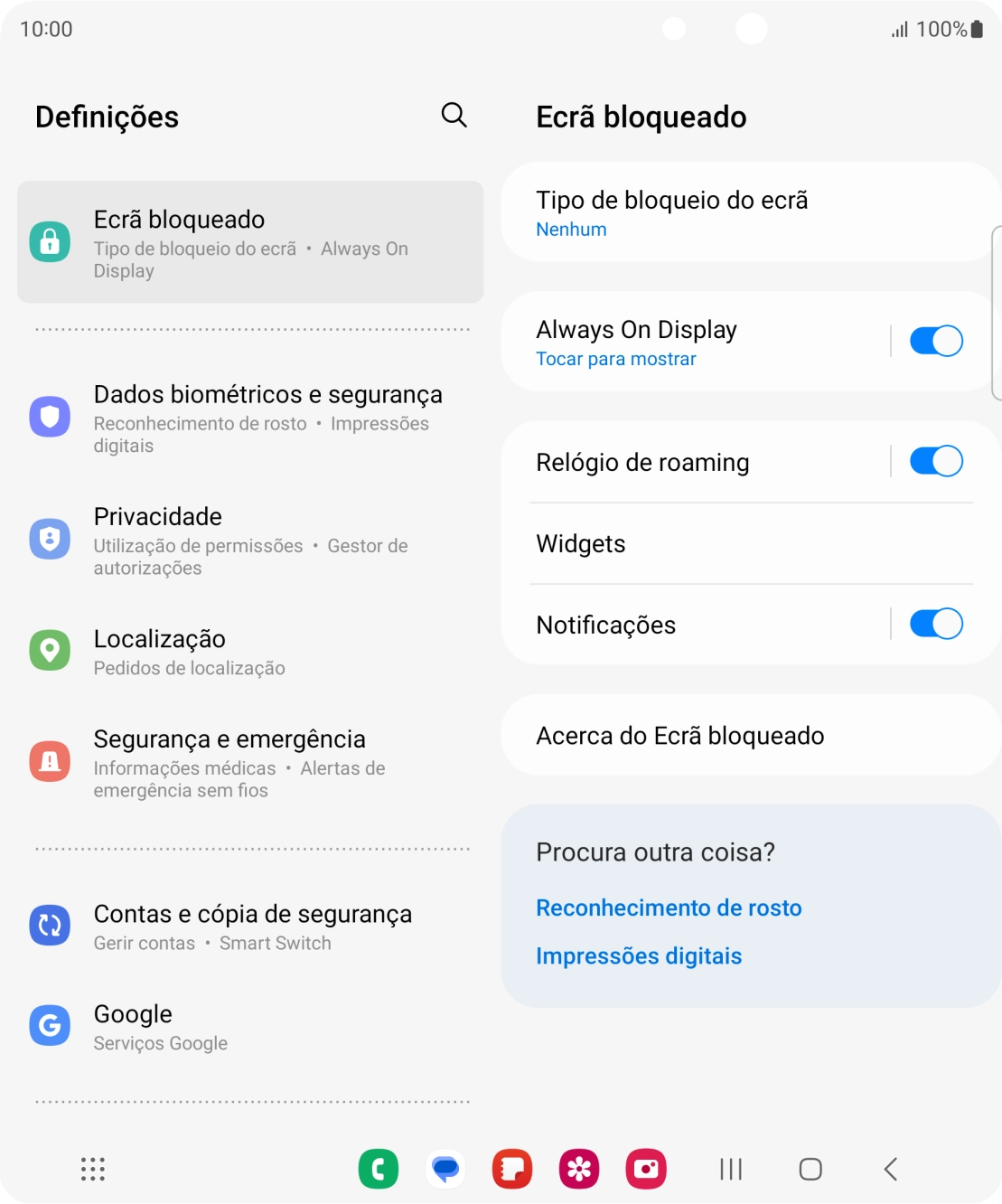Select Ecrã bloqueado in sidebar
1002x1204 pixels.
(x=250, y=241)
